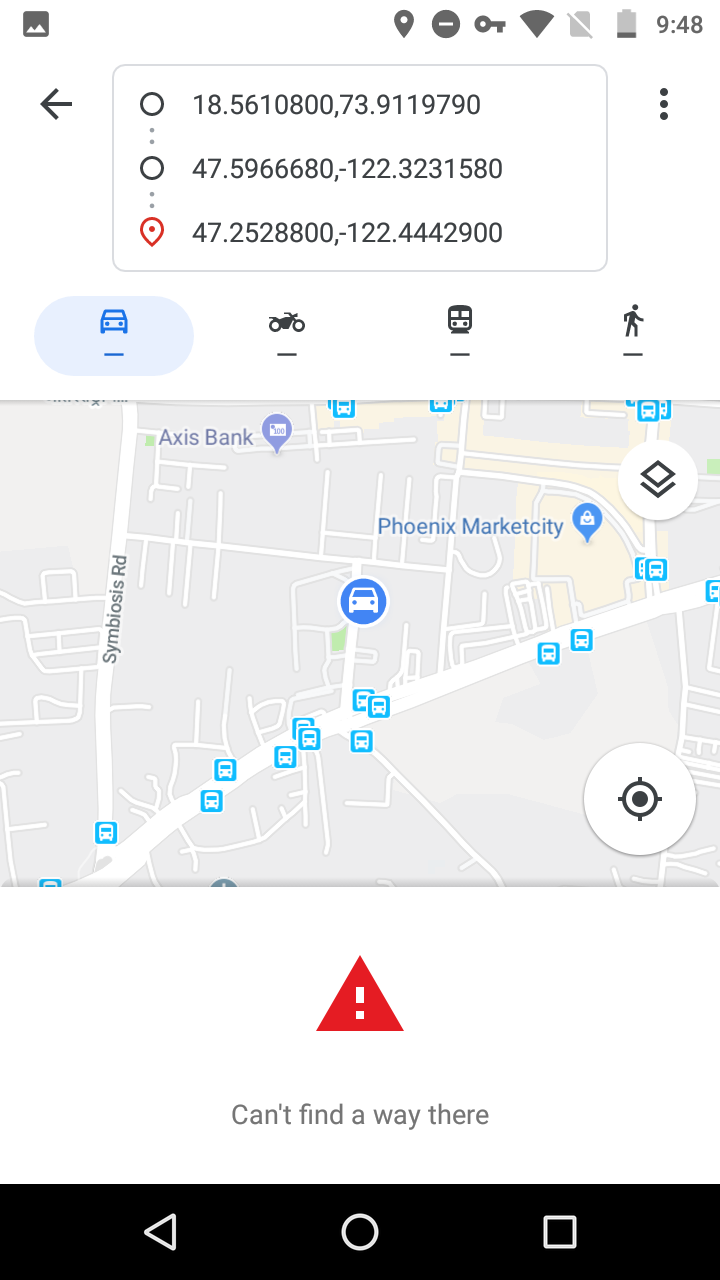Tap the system home button
The width and height of the screenshot is (720, 1280).
point(360,1232)
